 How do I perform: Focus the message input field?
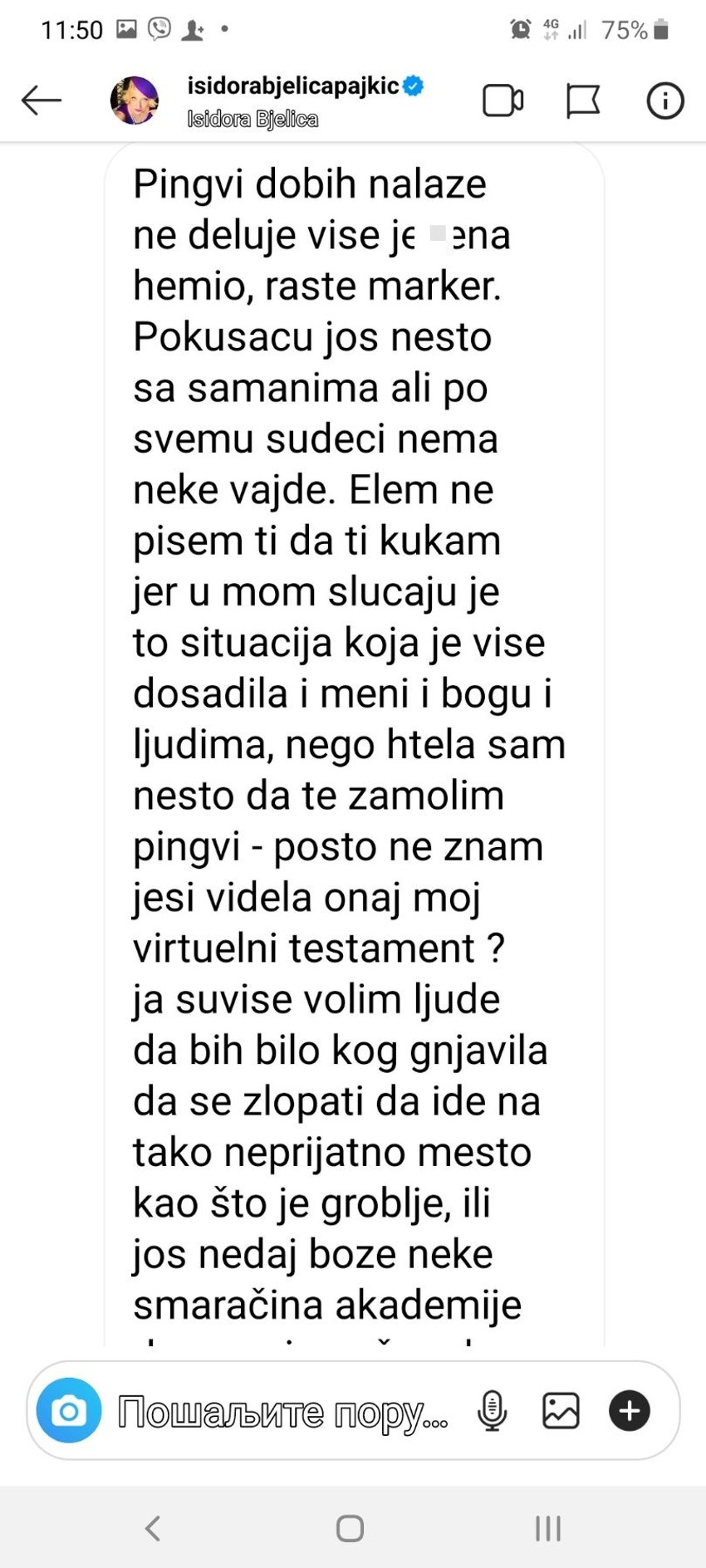[282, 1411]
